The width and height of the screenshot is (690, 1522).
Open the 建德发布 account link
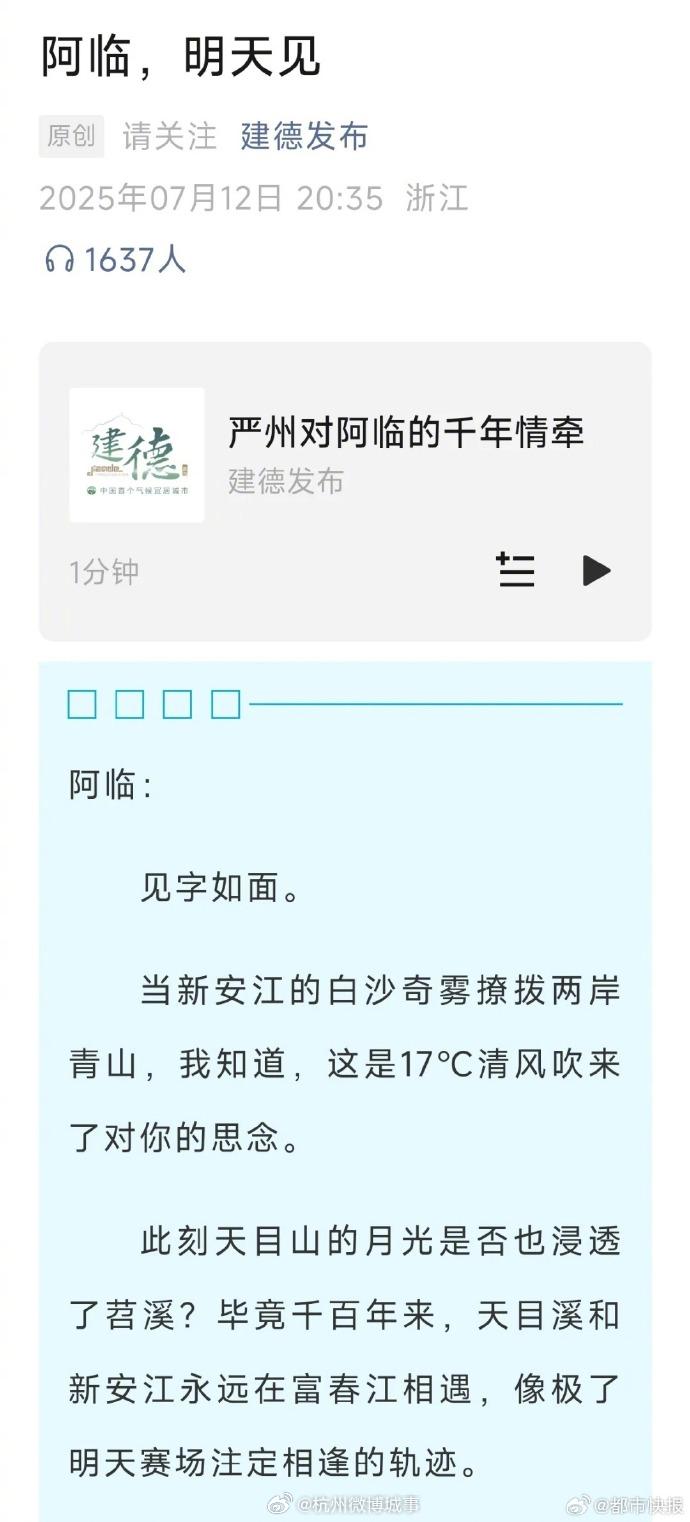[304, 137]
